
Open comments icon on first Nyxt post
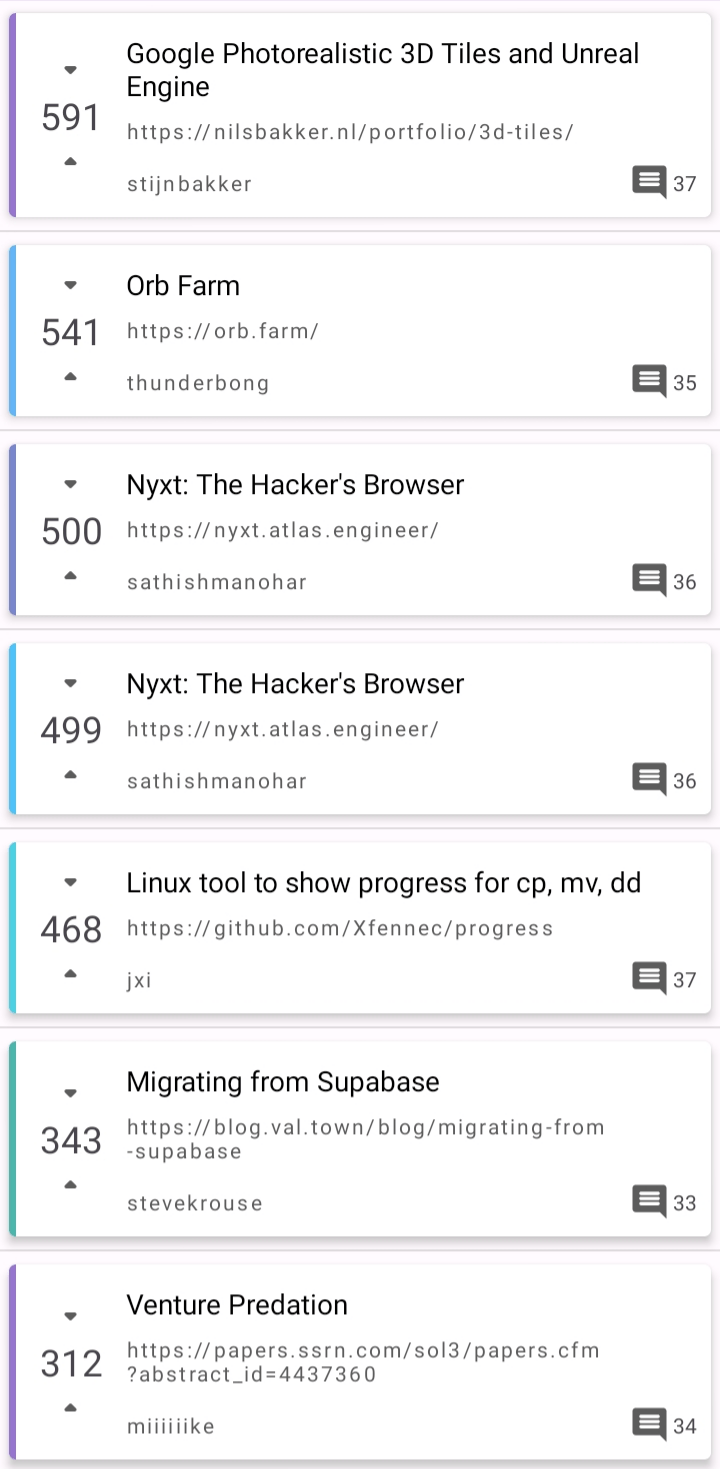click(650, 580)
